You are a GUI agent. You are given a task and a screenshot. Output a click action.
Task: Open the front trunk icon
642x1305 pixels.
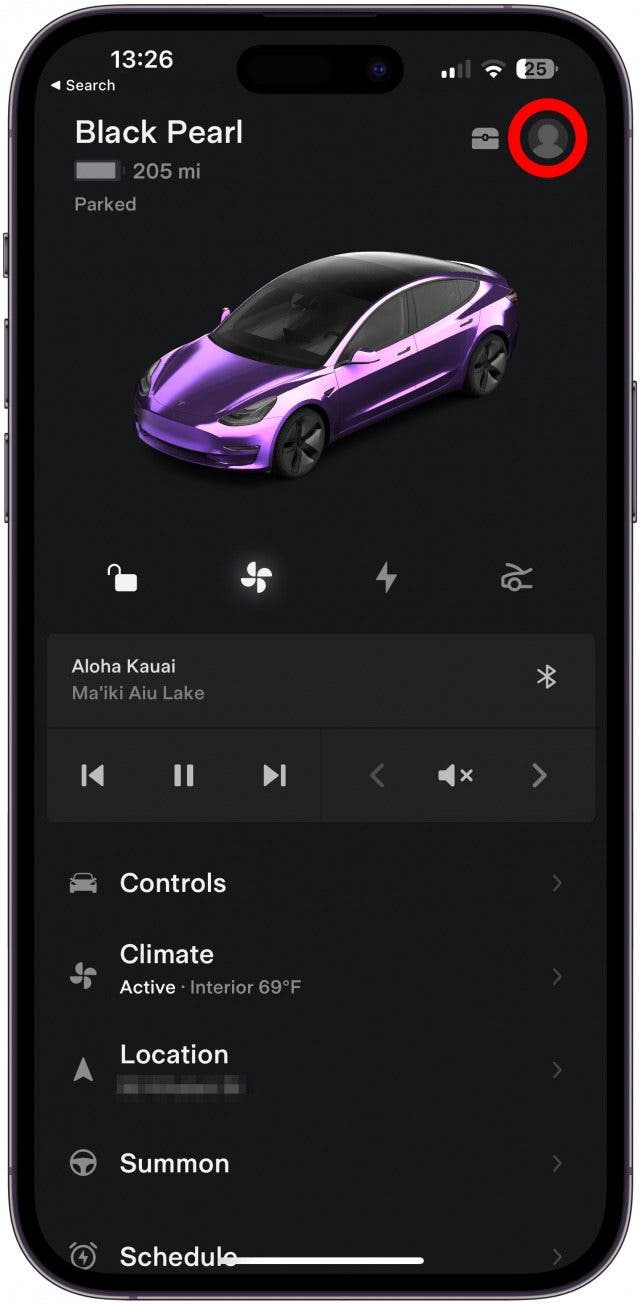point(516,577)
